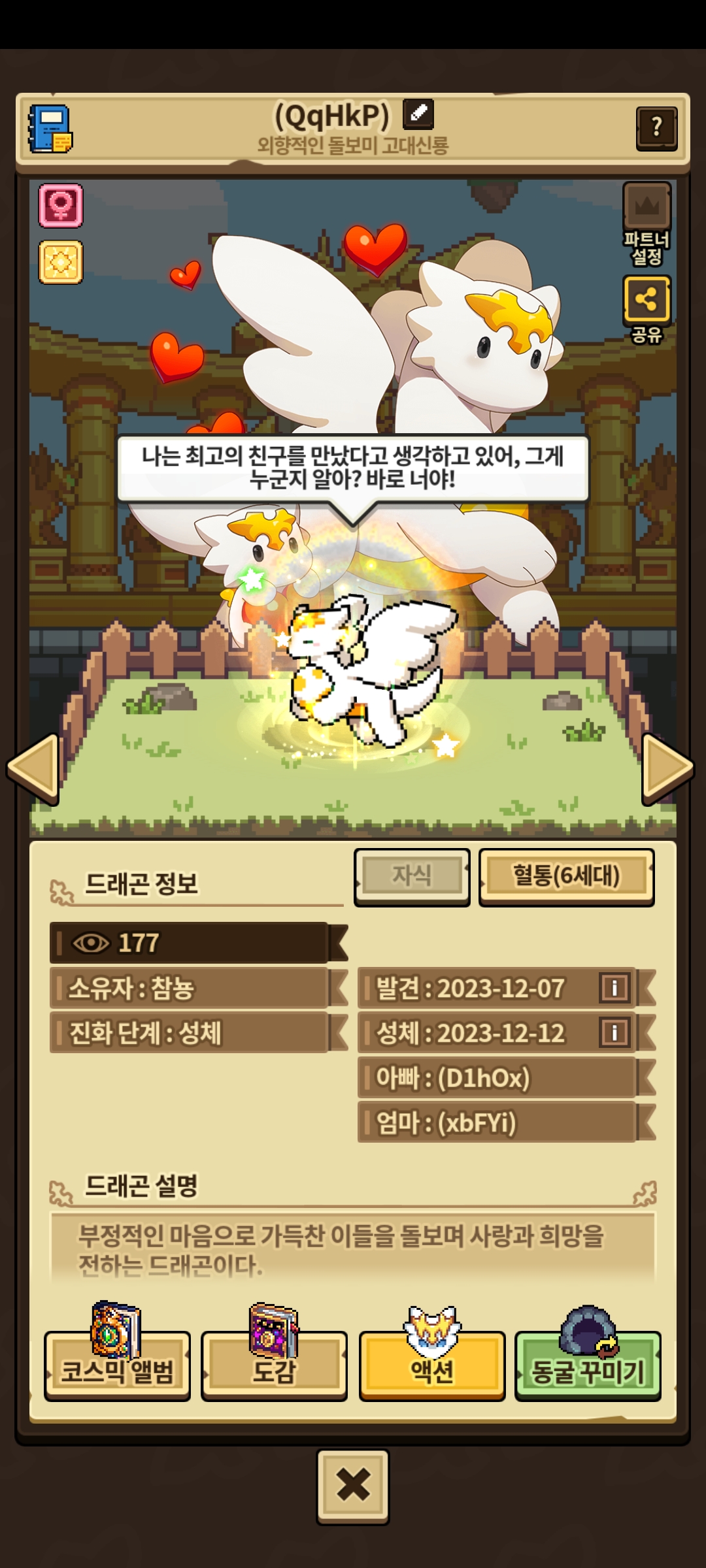Edit the dragon name with pencil icon
Image resolution: width=706 pixels, height=1568 pixels.
pyautogui.click(x=418, y=114)
